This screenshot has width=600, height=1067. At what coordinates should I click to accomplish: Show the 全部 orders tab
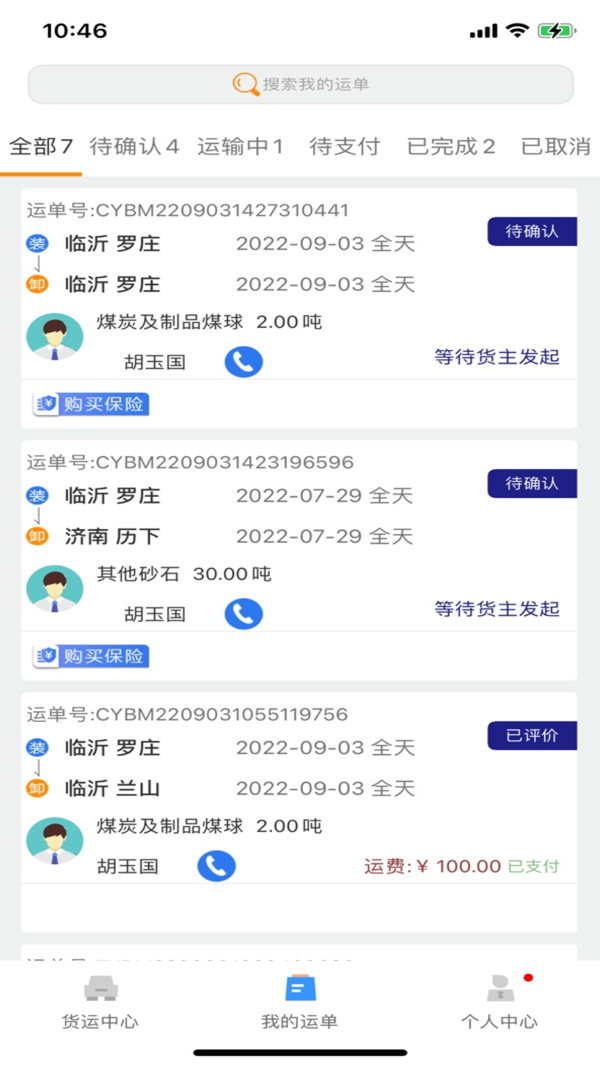(x=41, y=146)
